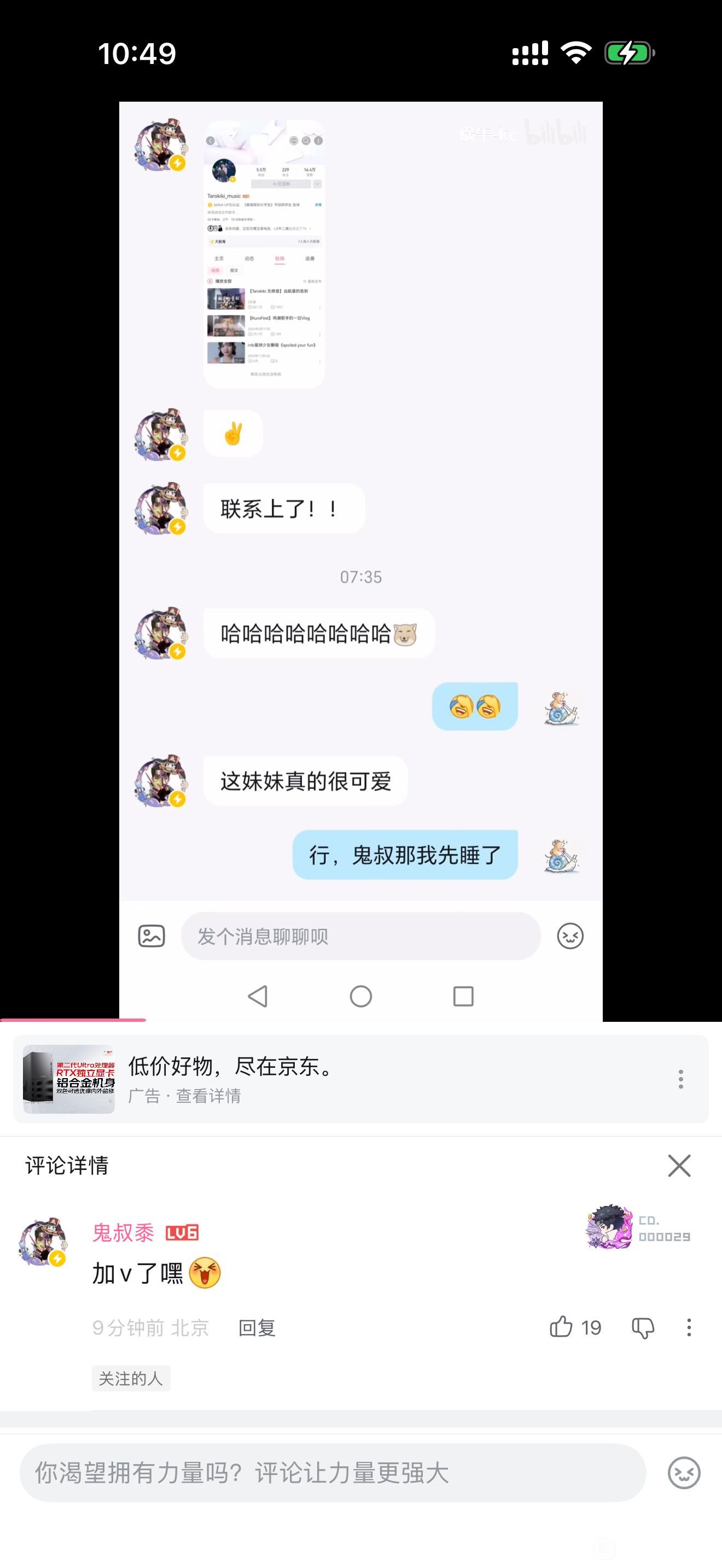Like 鬼叔黍's comment
Viewport: 722px width, 1568px height.
click(x=561, y=1327)
